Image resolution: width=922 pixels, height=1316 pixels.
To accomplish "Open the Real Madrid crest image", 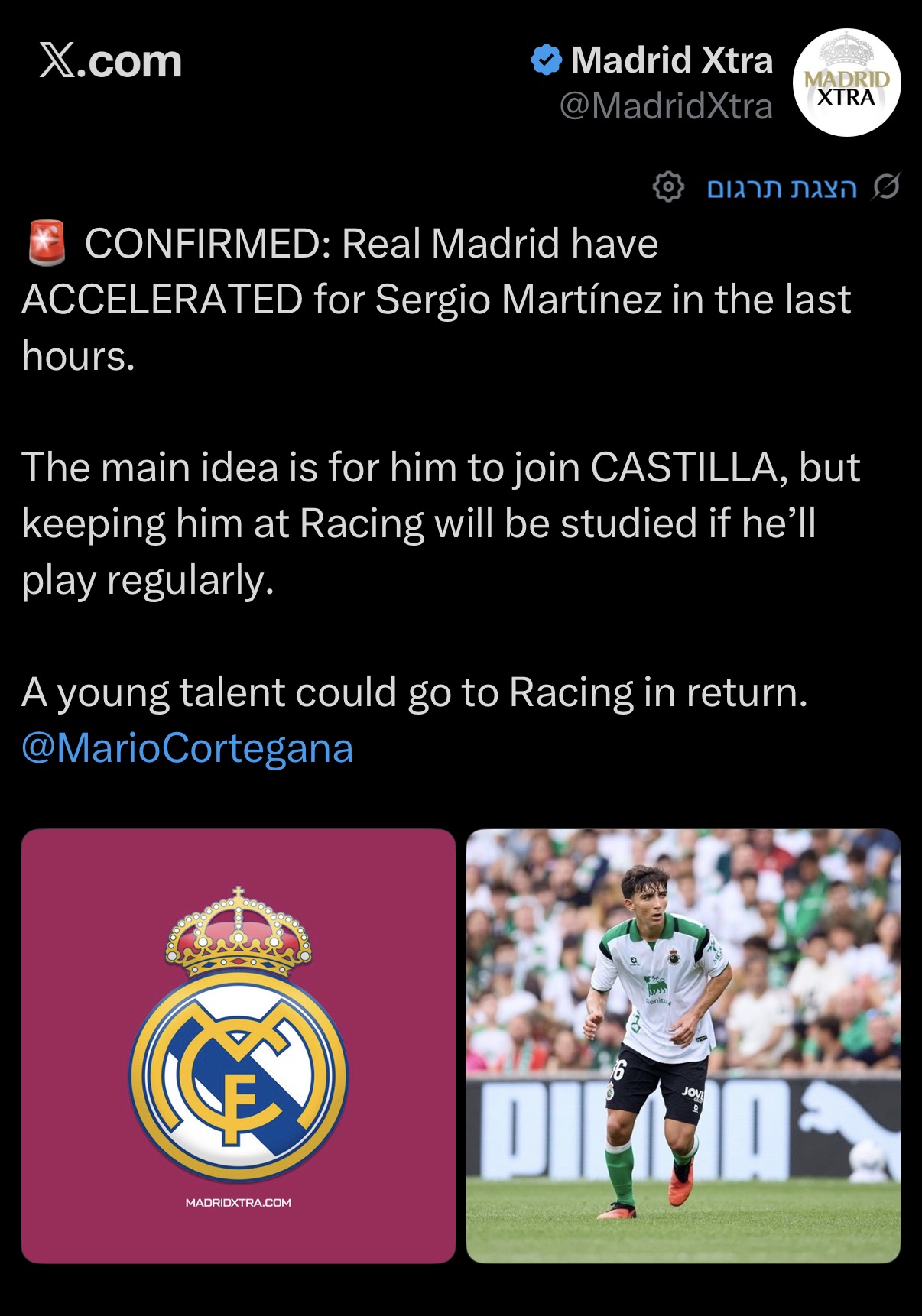I will click(x=239, y=1045).
